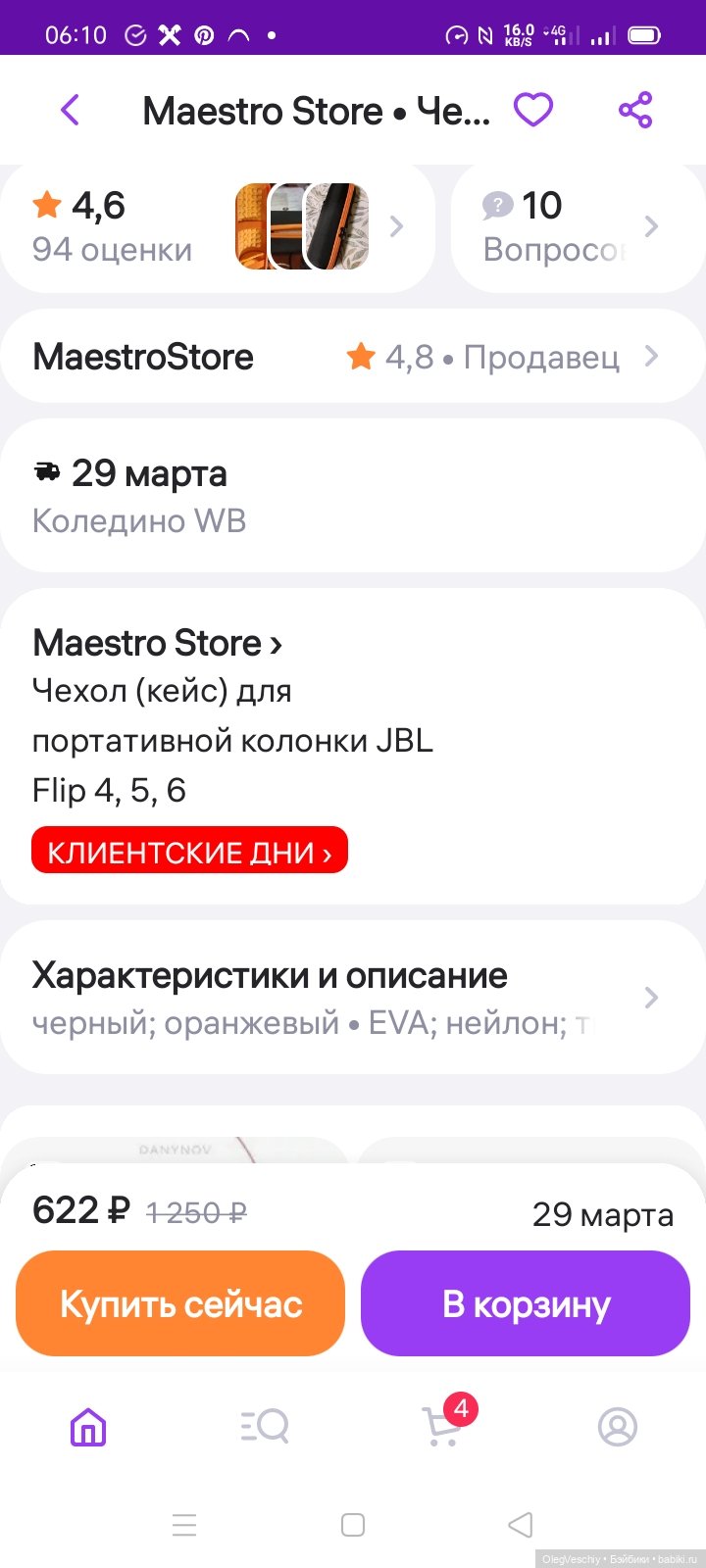706x1568 pixels.
Task: Open the cart showing 4 items
Action: (x=440, y=1428)
